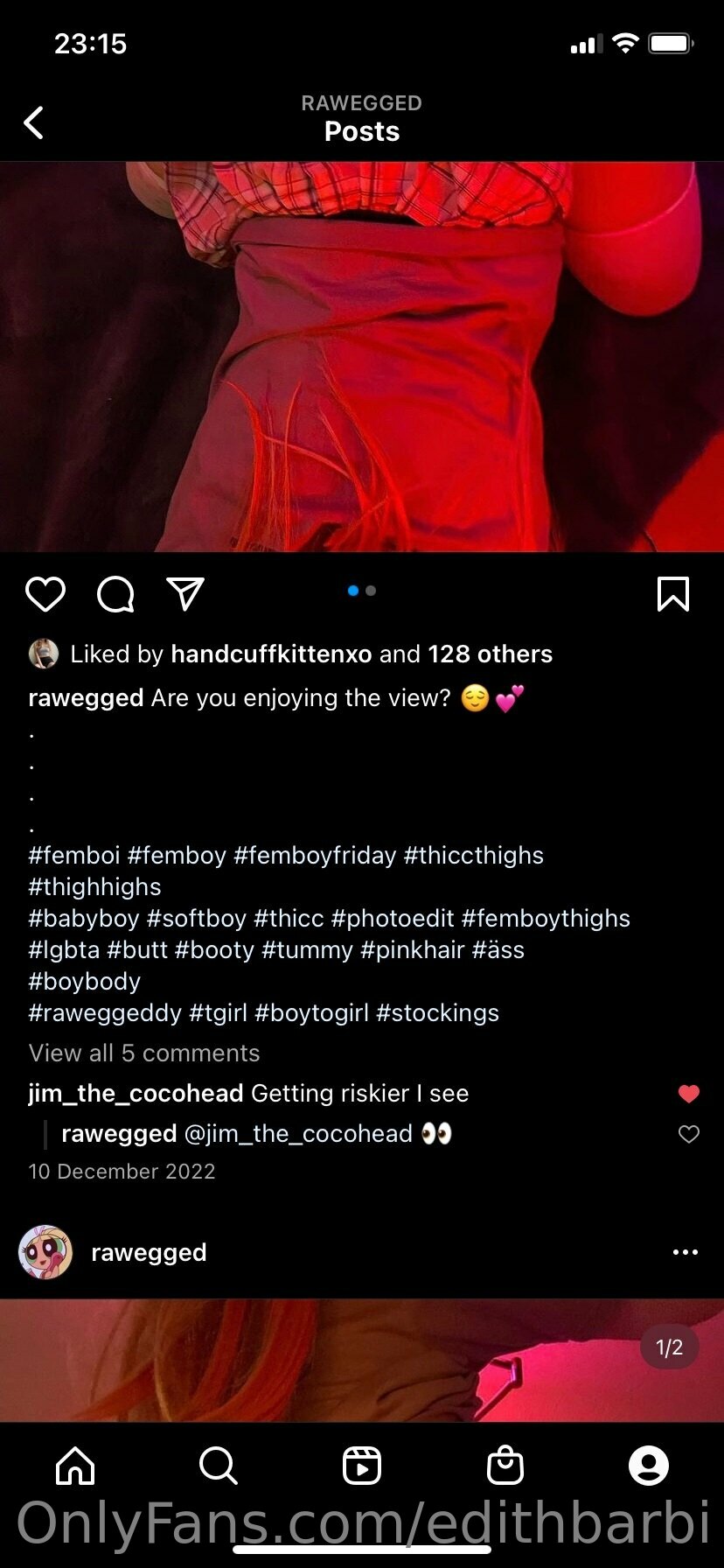724x1568 pixels.
Task: Like the post with the heart icon
Action: coord(45,594)
